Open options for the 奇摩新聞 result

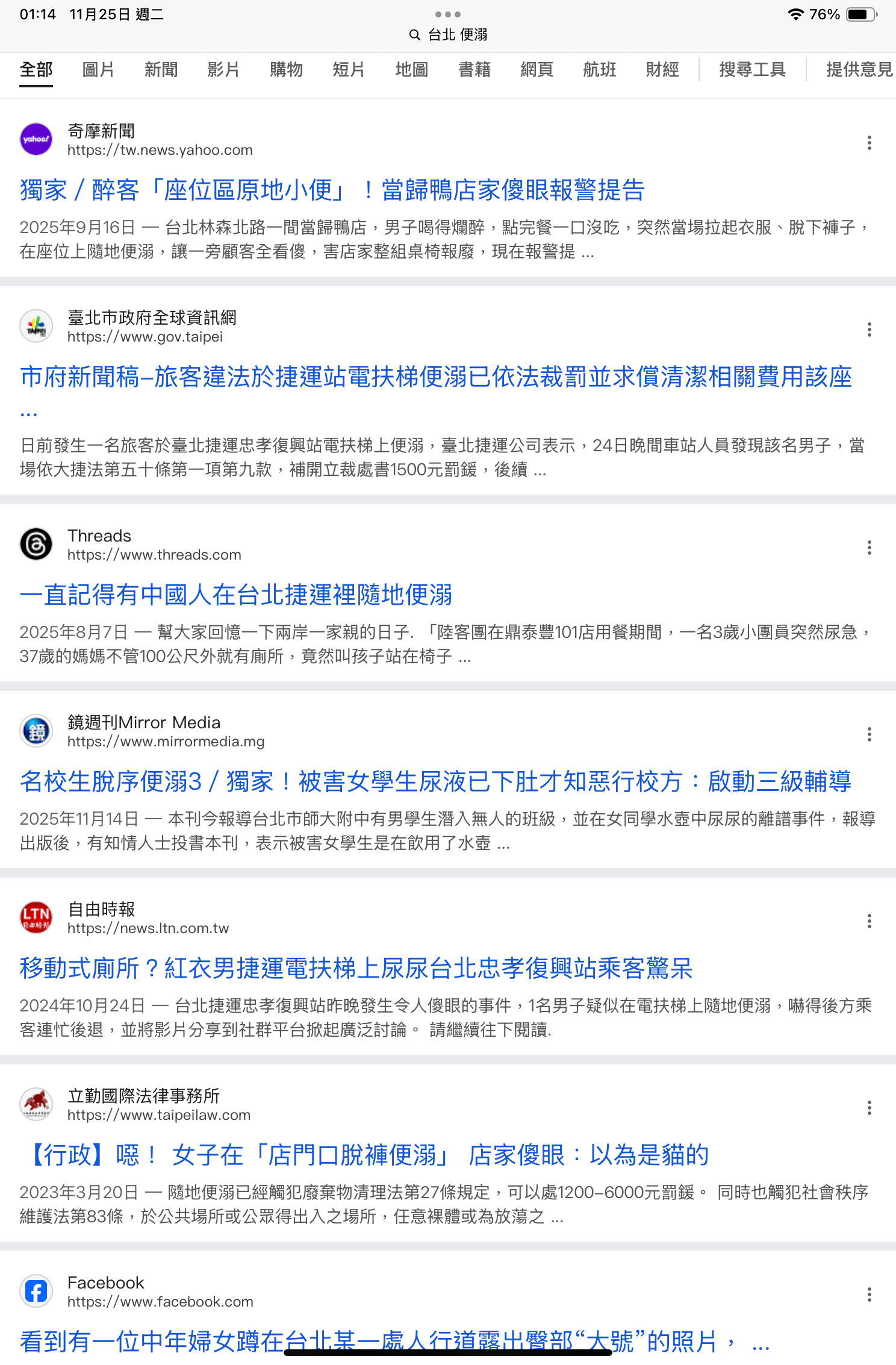(869, 143)
